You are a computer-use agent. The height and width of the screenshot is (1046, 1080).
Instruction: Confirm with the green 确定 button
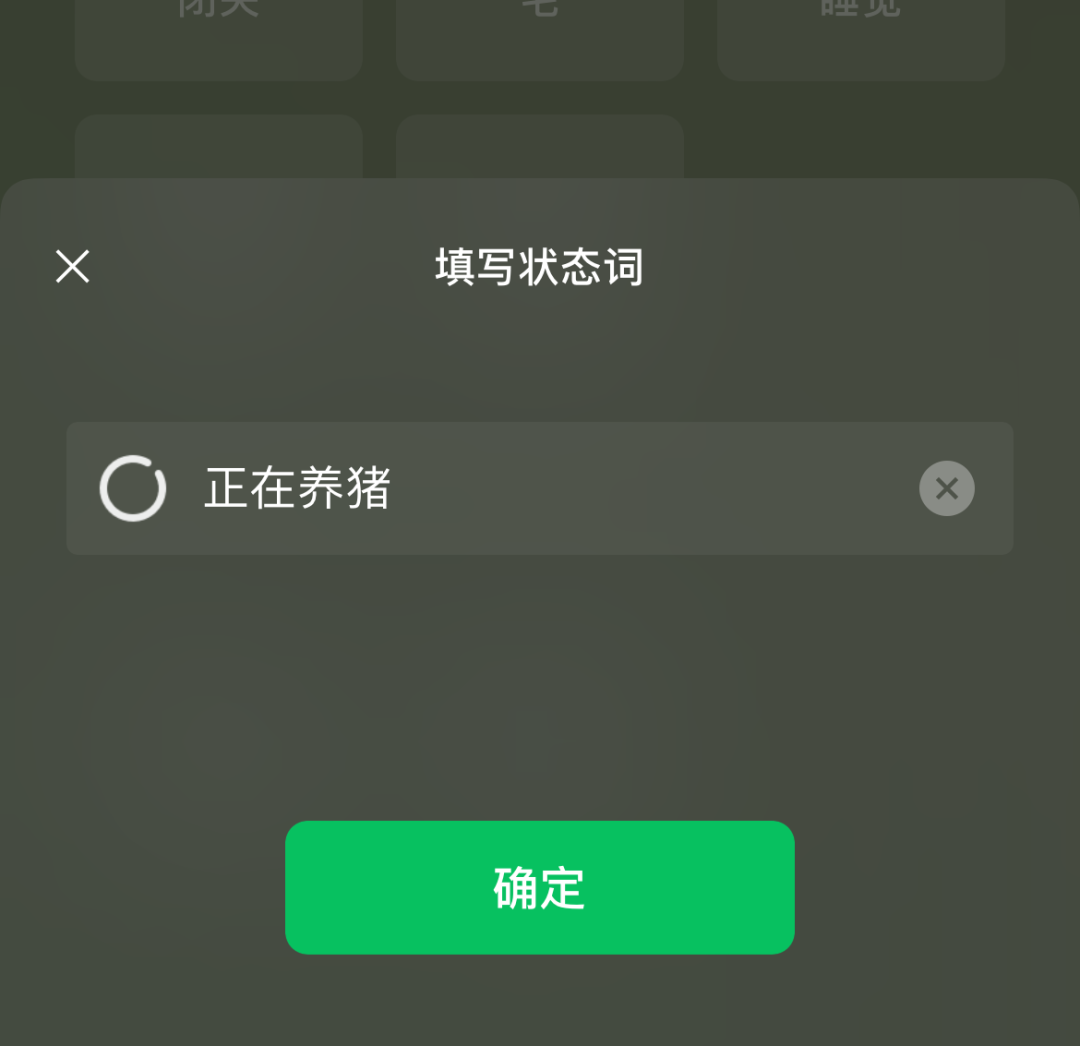[x=539, y=887]
